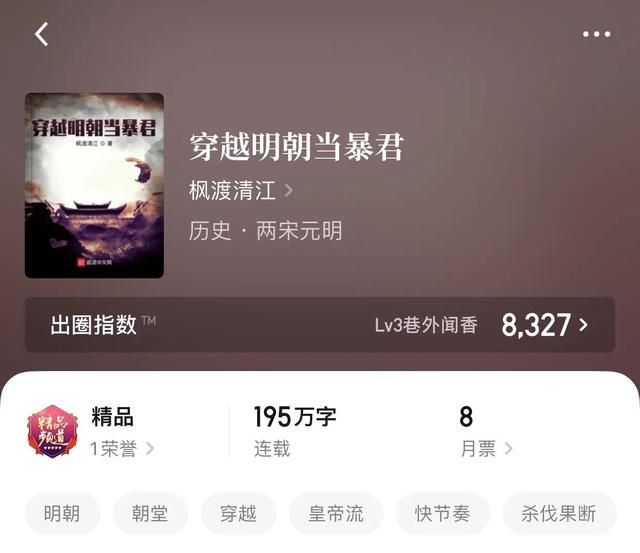Select the 明朝 tag chip
640x553 pixels.
pos(62,514)
